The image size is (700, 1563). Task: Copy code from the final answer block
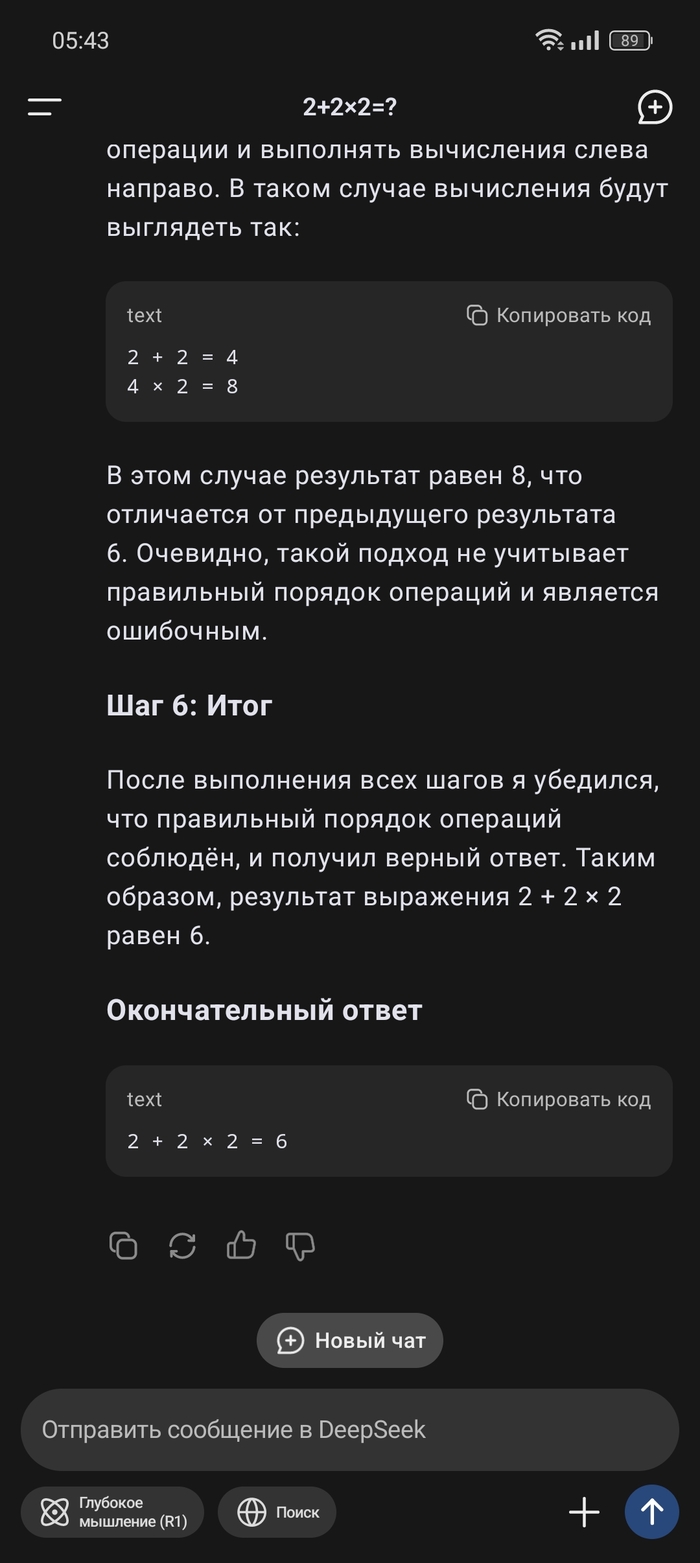(x=559, y=1099)
